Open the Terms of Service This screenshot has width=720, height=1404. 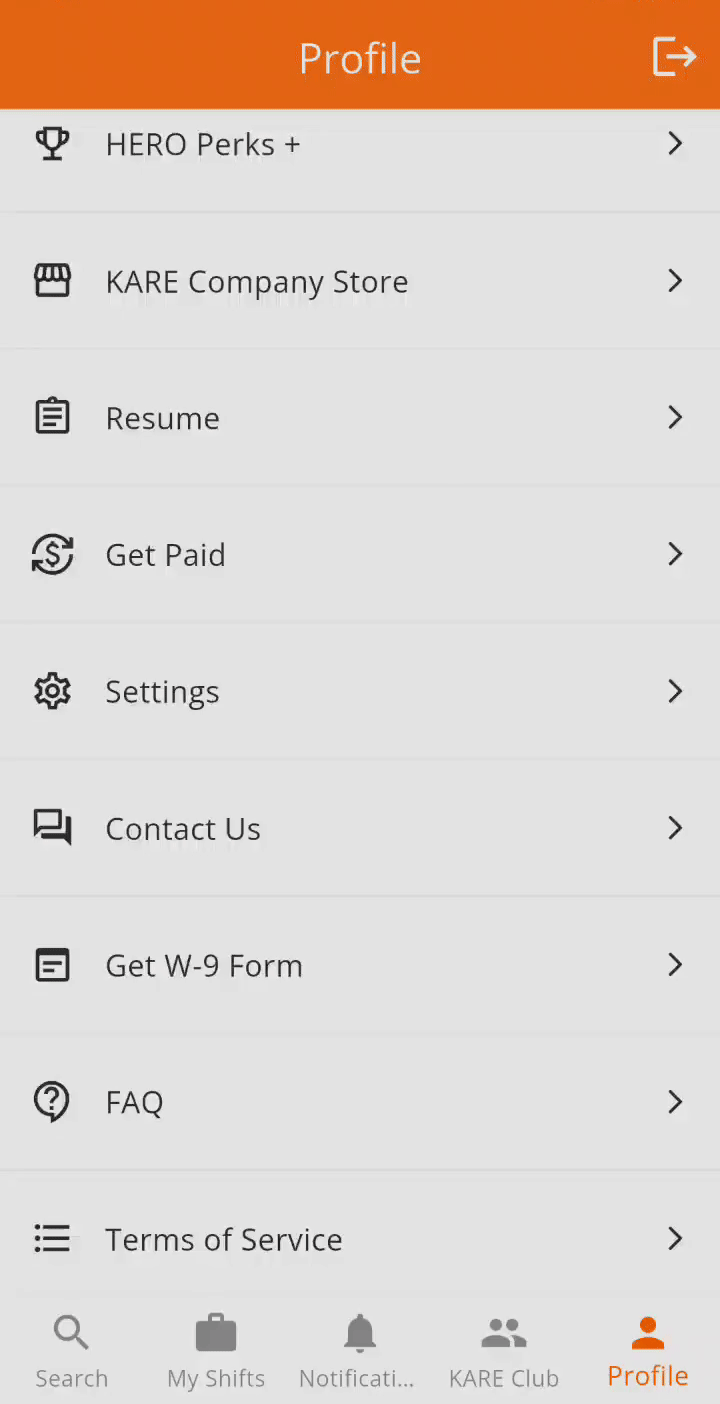point(360,1236)
